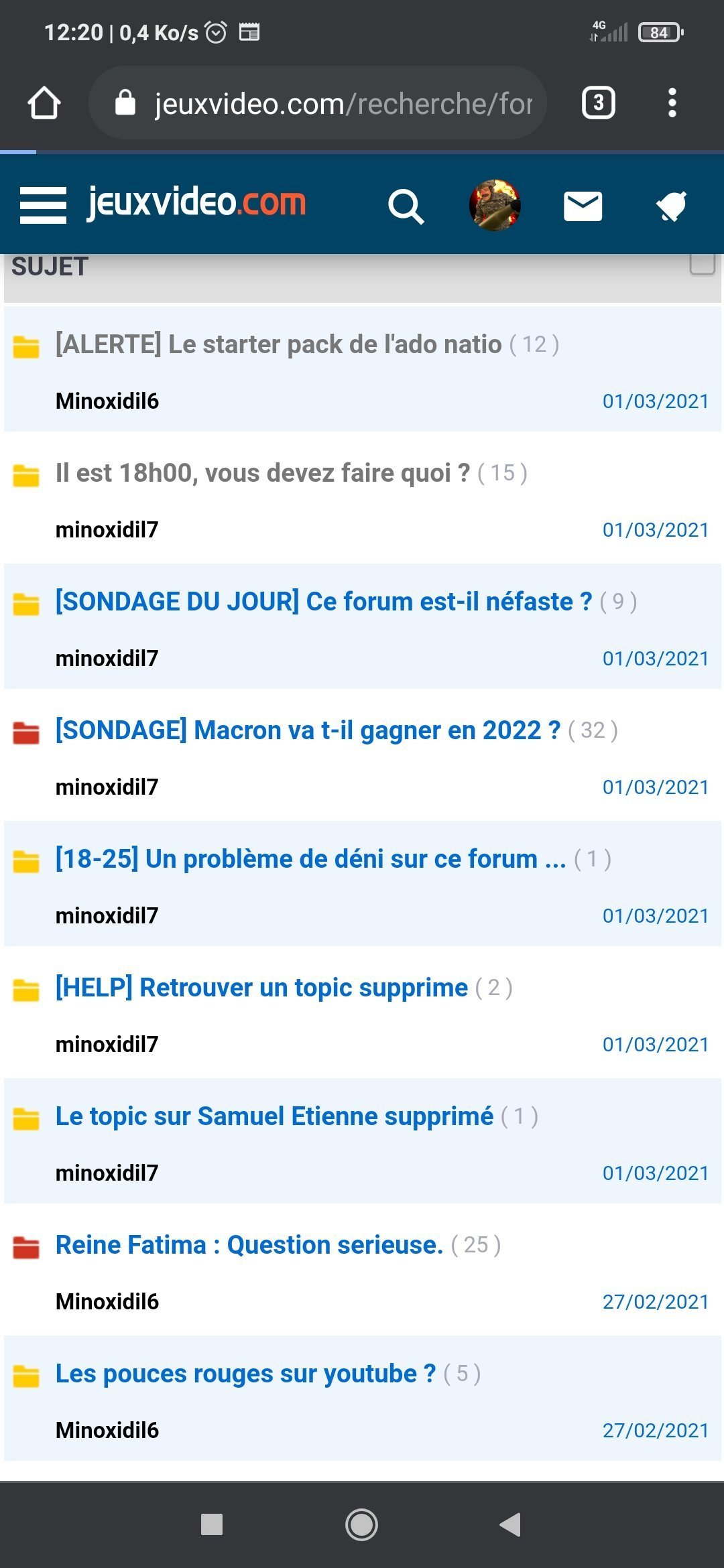Tap the search magnifier icon
This screenshot has width=724, height=1568.
tap(406, 206)
